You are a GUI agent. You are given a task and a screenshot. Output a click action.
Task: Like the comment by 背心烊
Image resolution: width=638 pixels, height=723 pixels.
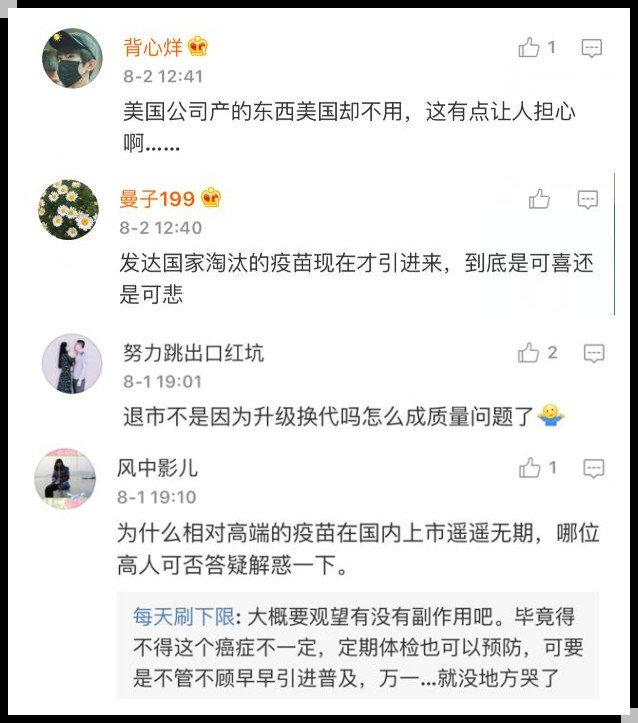pyautogui.click(x=529, y=48)
